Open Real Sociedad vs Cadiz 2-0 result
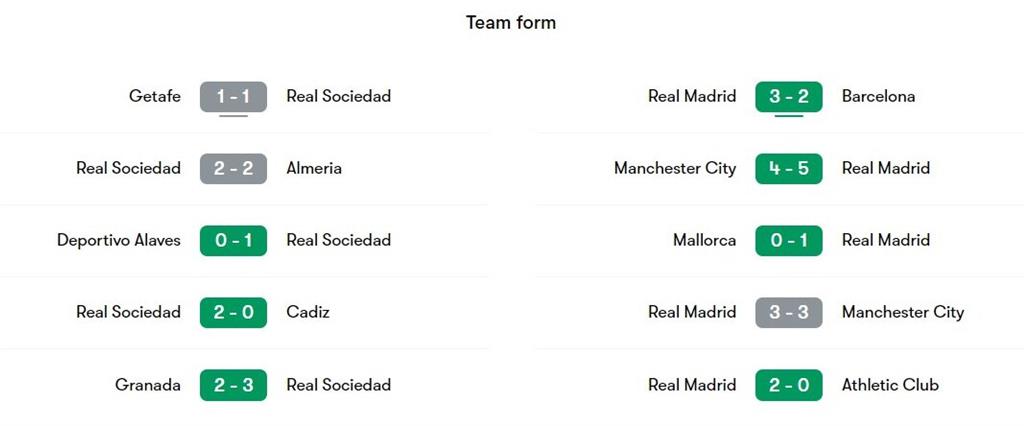The height and width of the screenshot is (426, 1024). click(x=233, y=313)
